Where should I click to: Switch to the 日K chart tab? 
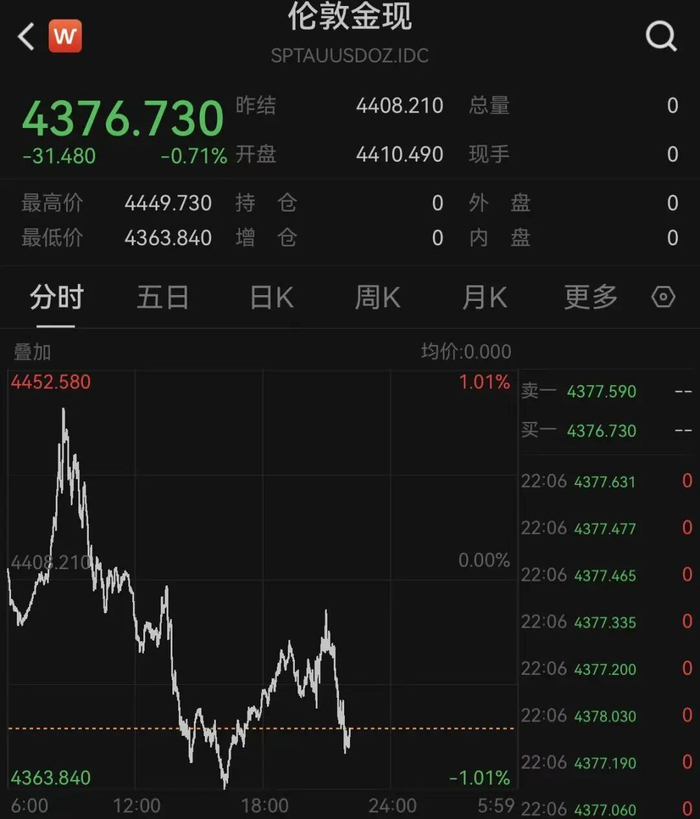(272, 297)
